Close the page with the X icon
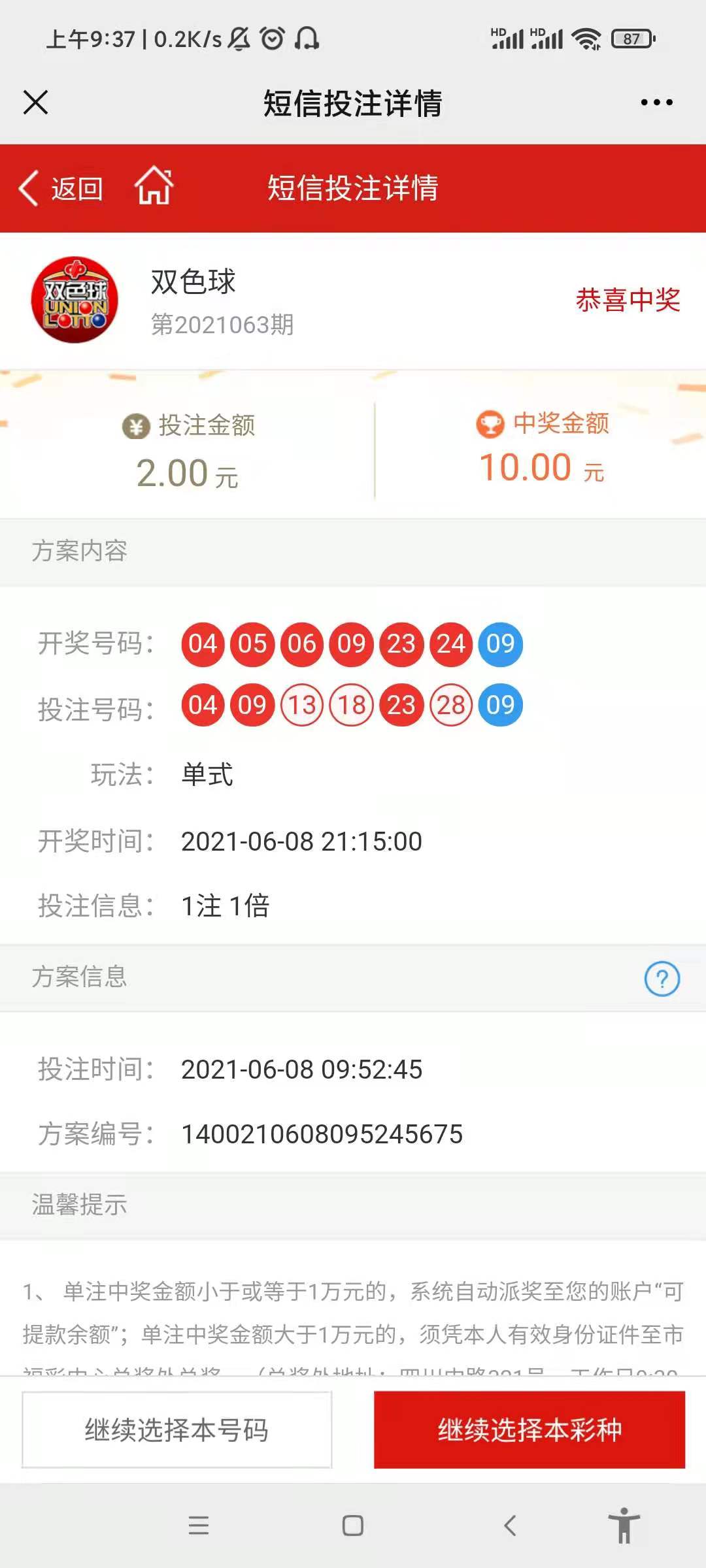 36,101
